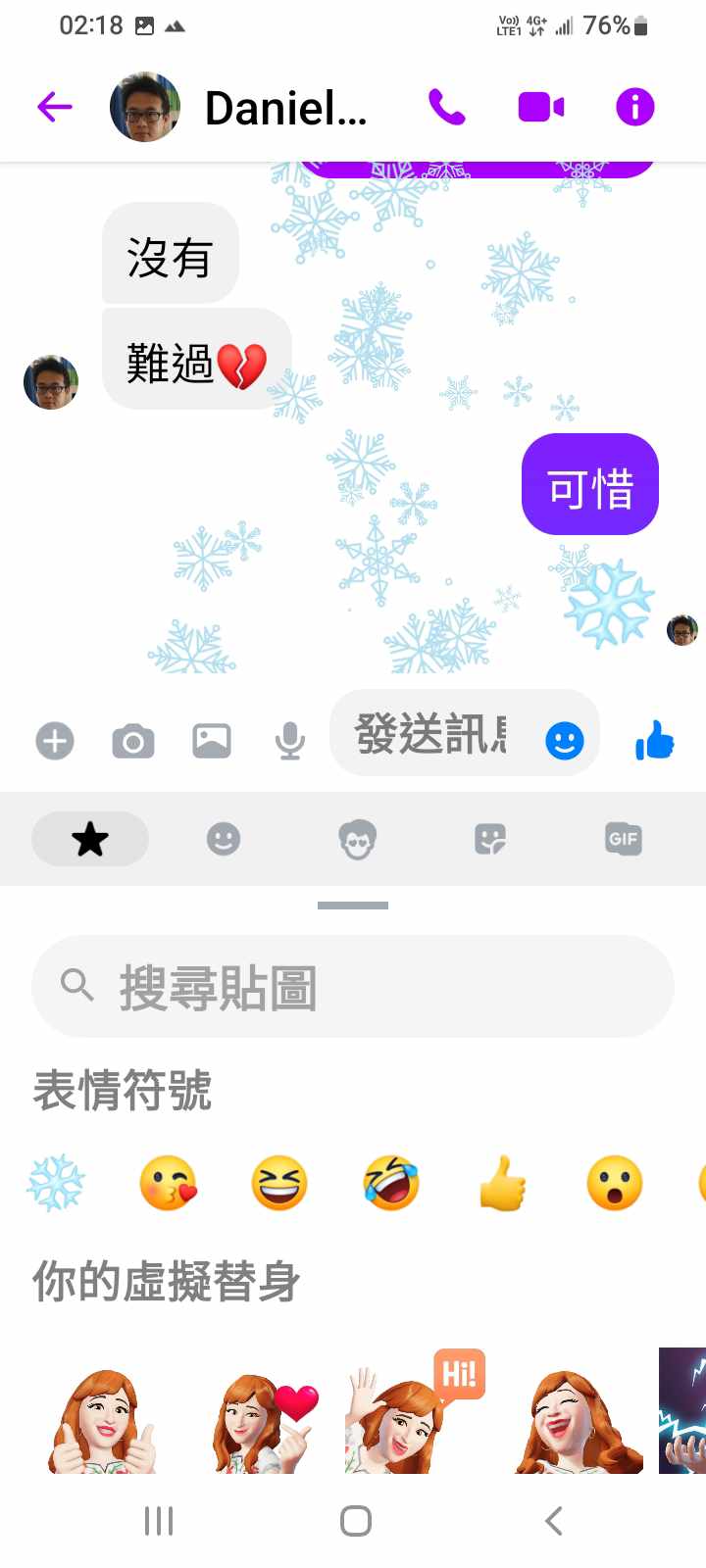The width and height of the screenshot is (706, 1568).
Task: Send the snowflake emoji
Action: tap(56, 1183)
